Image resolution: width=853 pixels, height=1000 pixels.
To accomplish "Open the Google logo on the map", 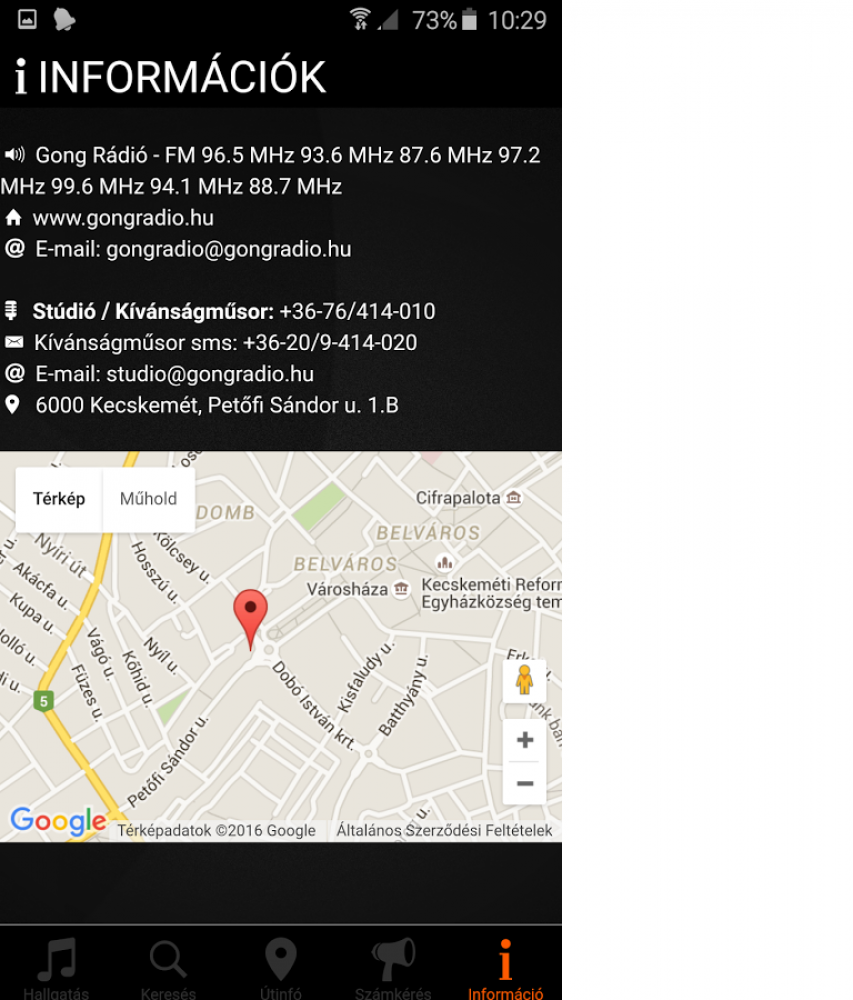I will 58,822.
